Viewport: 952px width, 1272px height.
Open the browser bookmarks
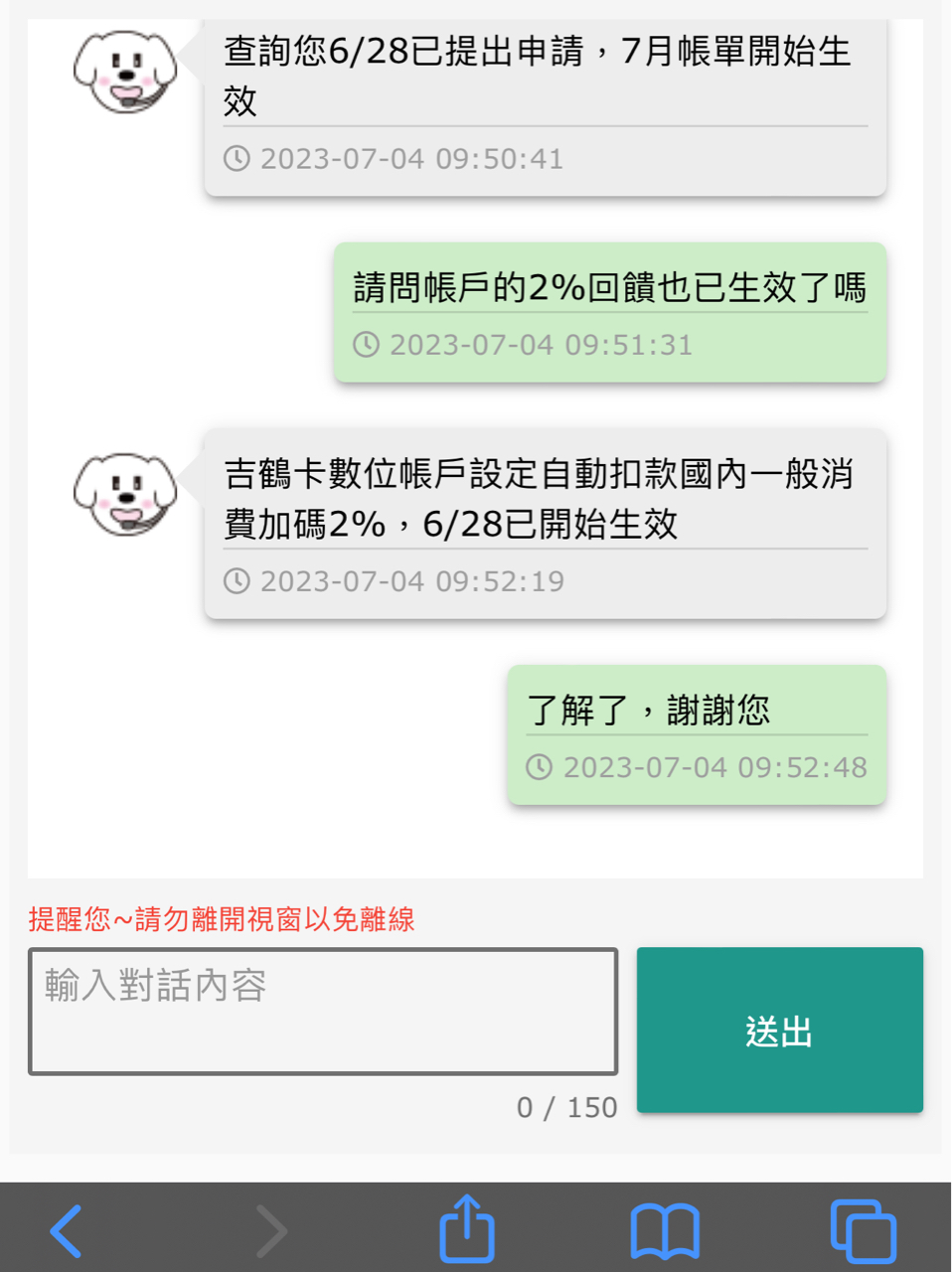pyautogui.click(x=665, y=1231)
